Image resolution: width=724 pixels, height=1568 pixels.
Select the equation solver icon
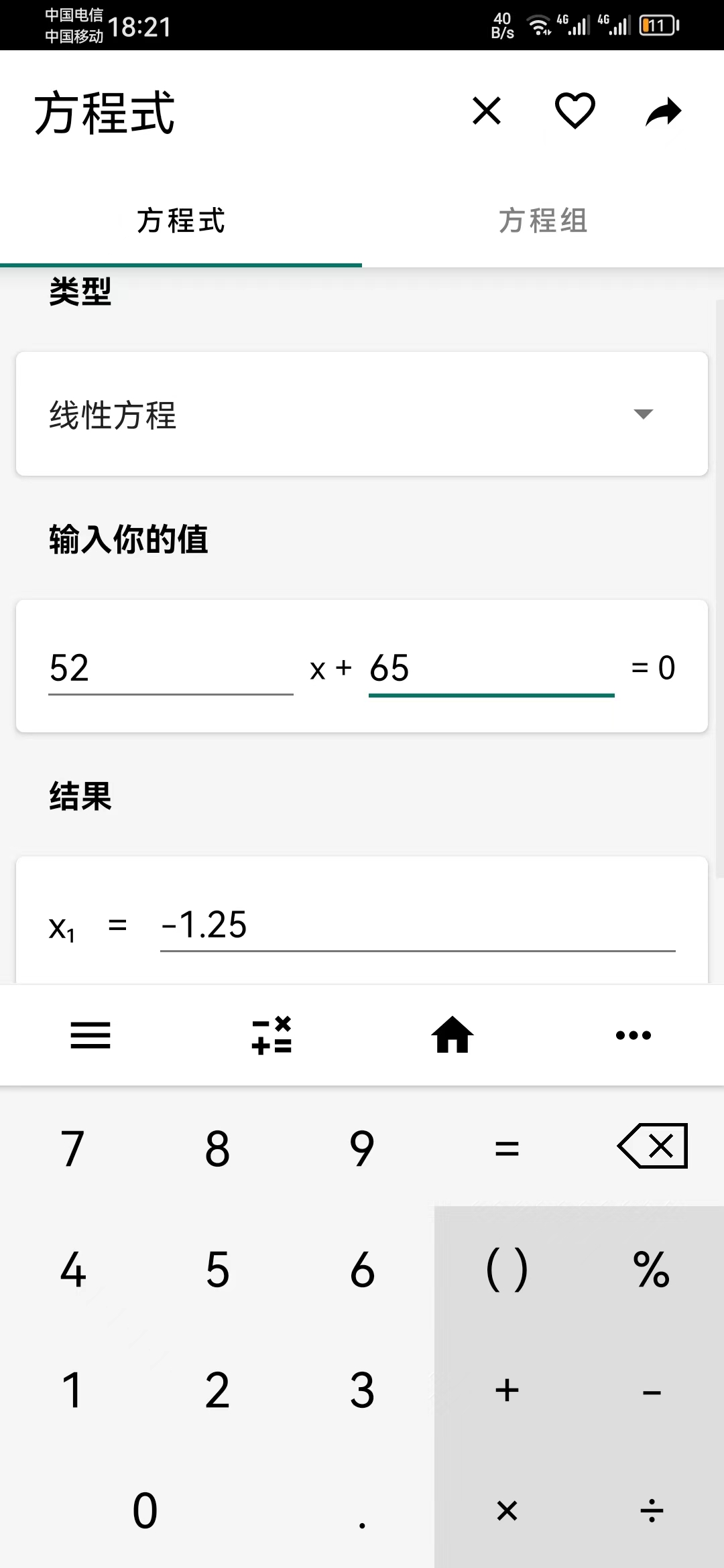[271, 1035]
